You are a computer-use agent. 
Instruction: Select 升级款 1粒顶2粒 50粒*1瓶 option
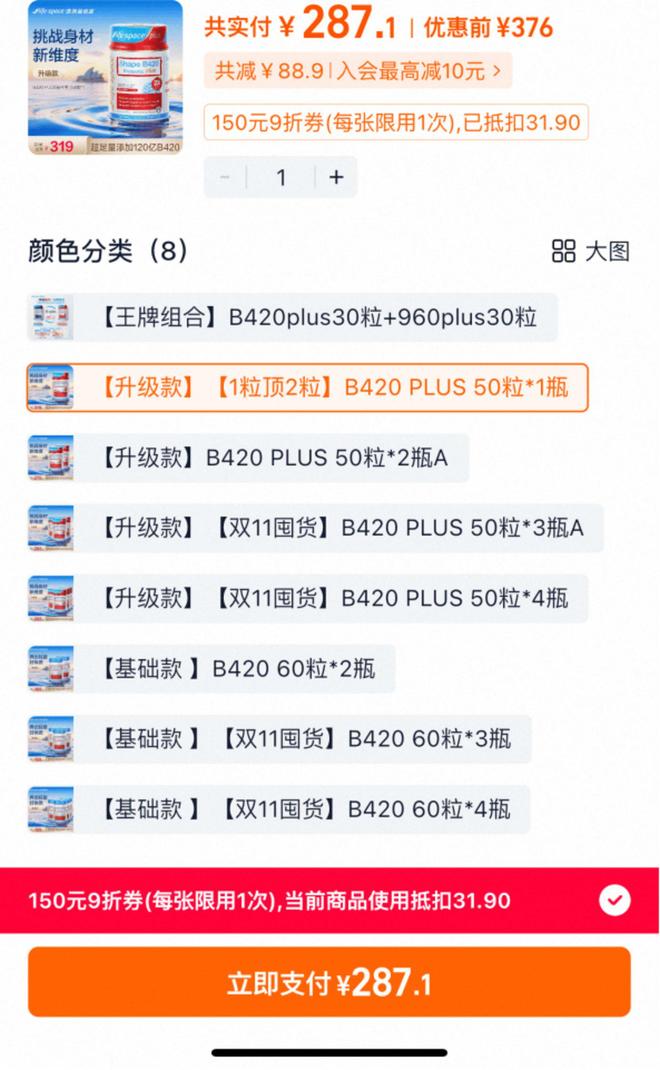[x=307, y=387]
